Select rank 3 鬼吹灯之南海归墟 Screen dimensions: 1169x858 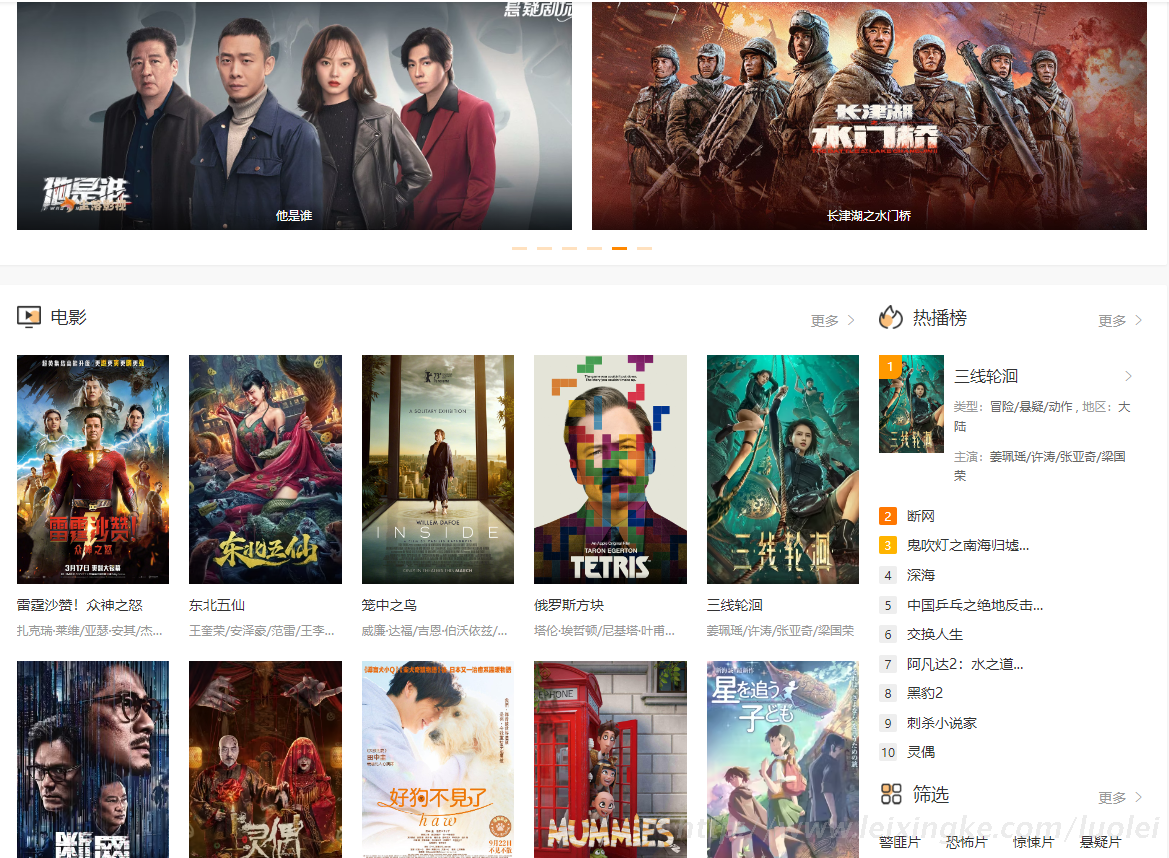click(967, 545)
